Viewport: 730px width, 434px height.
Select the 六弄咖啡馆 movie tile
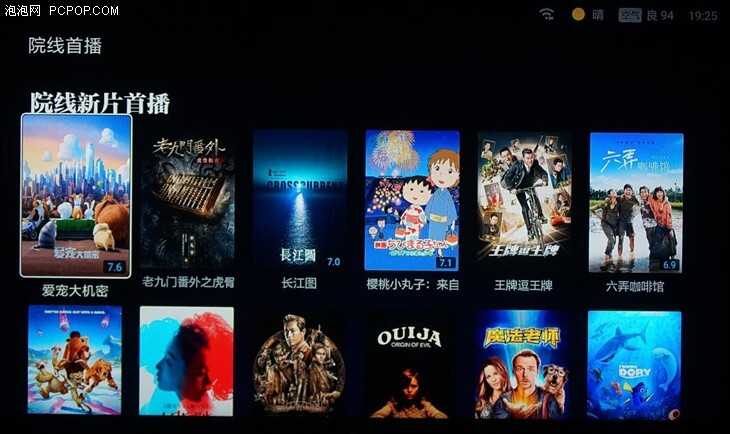click(x=636, y=202)
